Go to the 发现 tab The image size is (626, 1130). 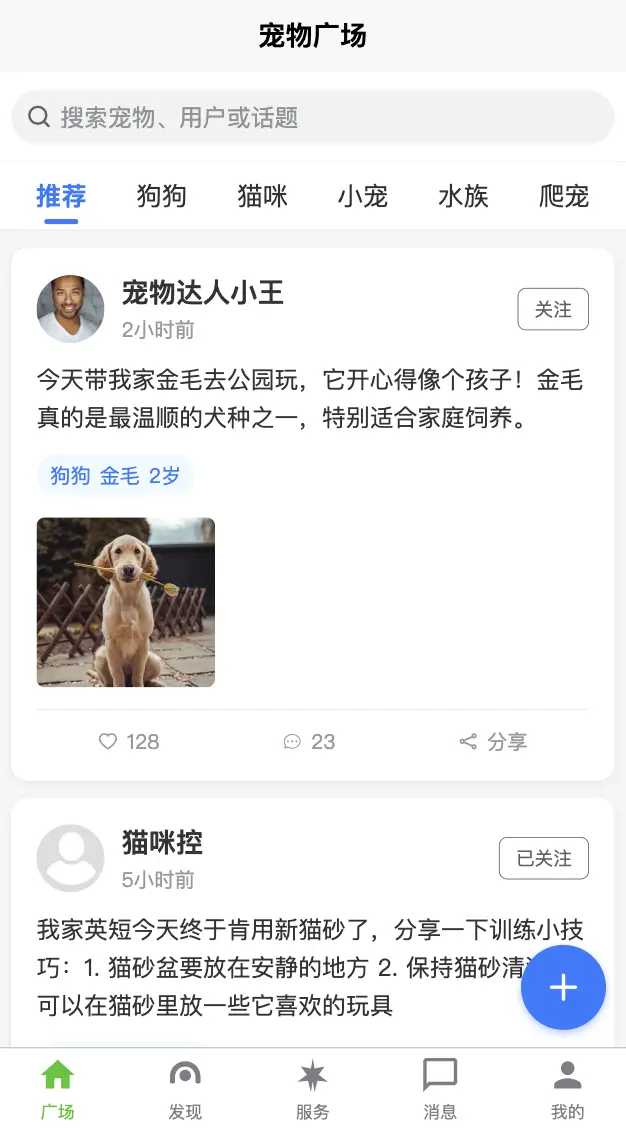[185, 1089]
